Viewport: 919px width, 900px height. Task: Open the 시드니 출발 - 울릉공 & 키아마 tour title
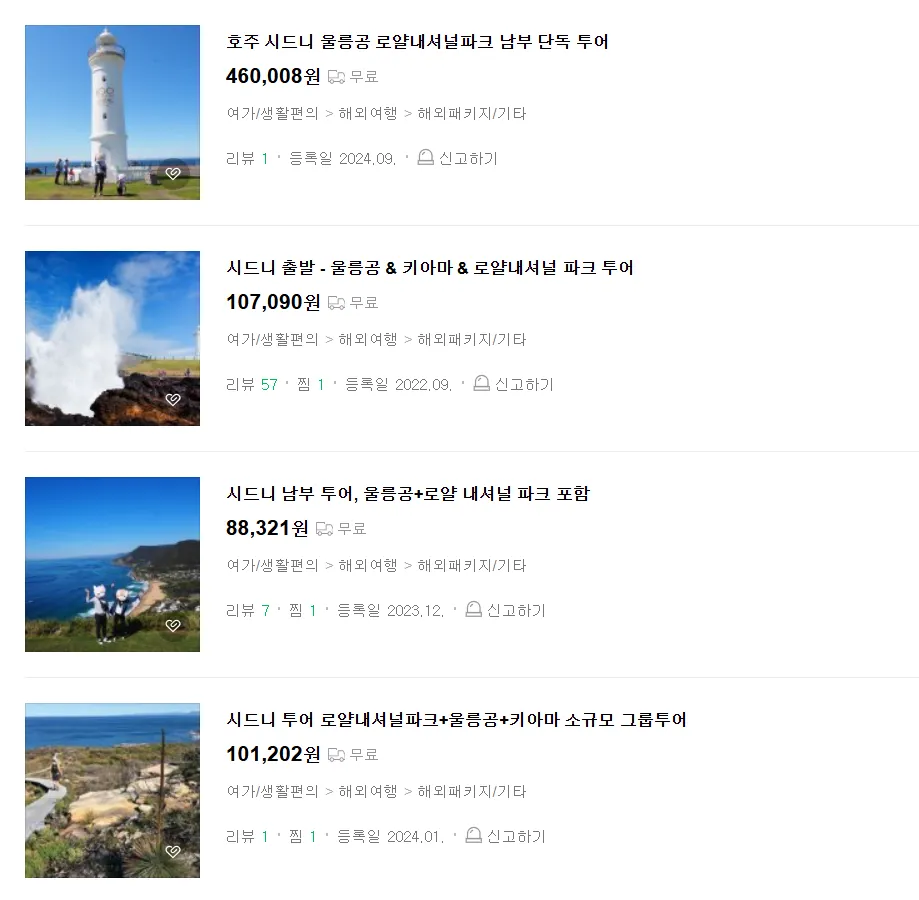point(430,268)
